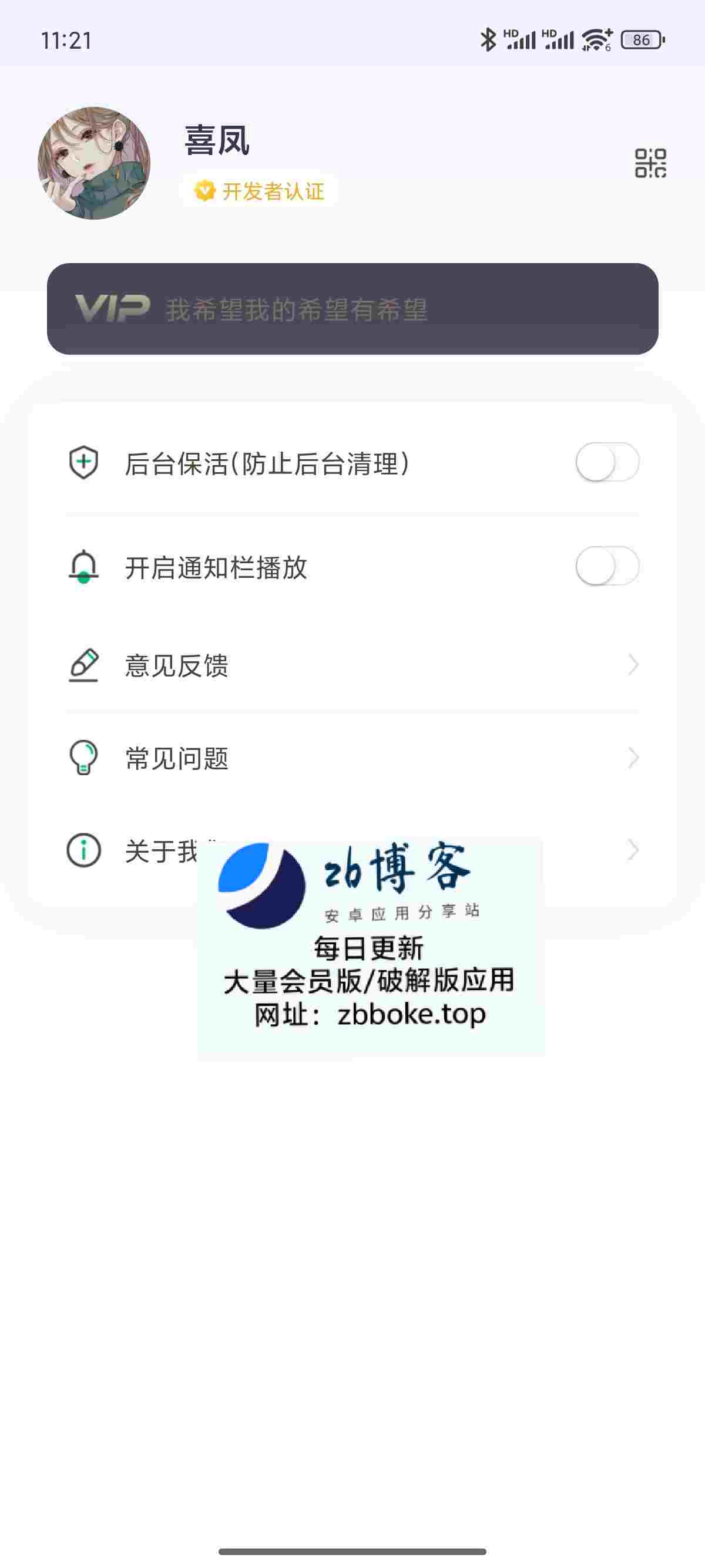Tap the 喜凤 profile avatar

94,163
